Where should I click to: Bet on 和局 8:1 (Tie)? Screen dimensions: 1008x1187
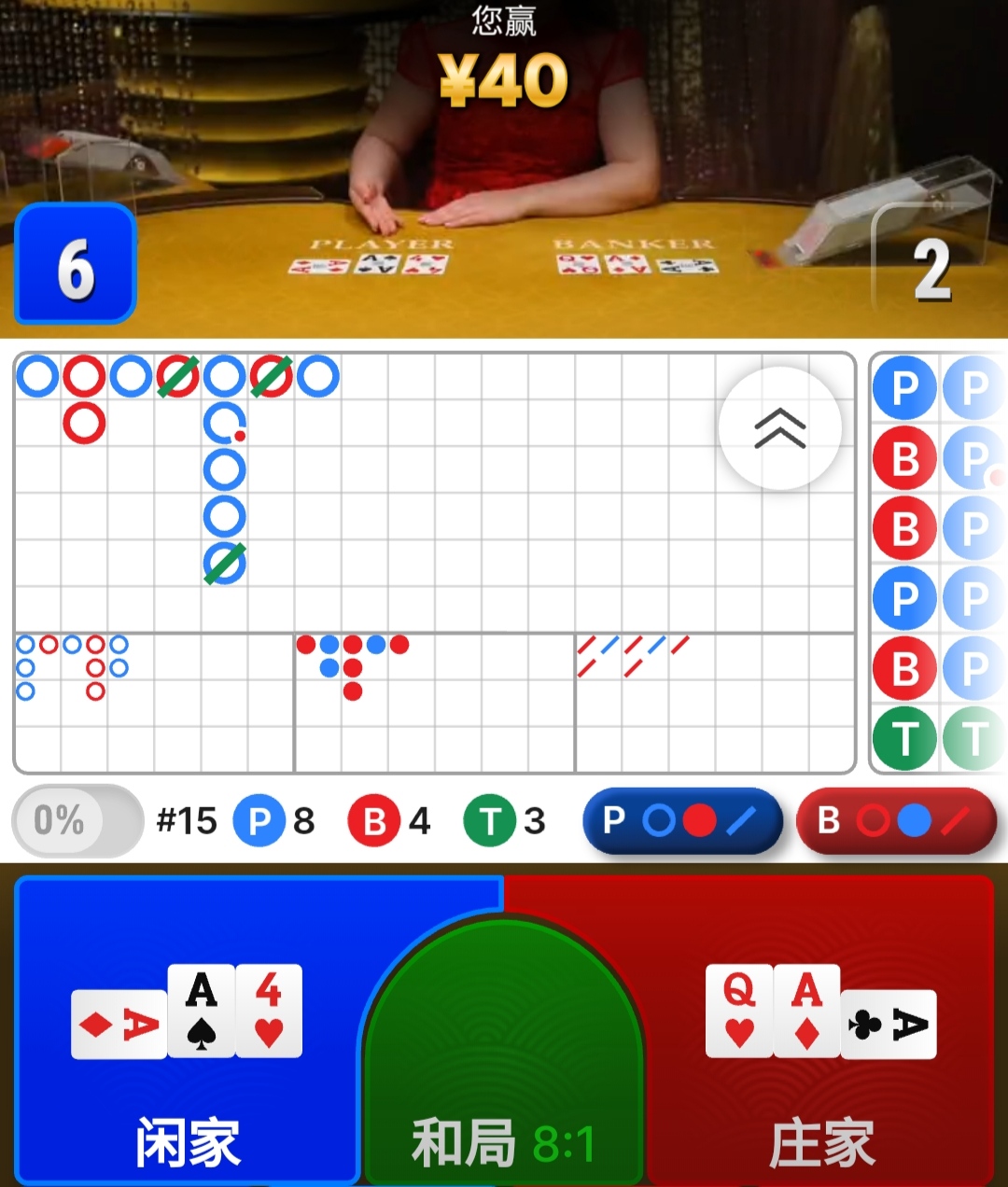[x=504, y=1073]
